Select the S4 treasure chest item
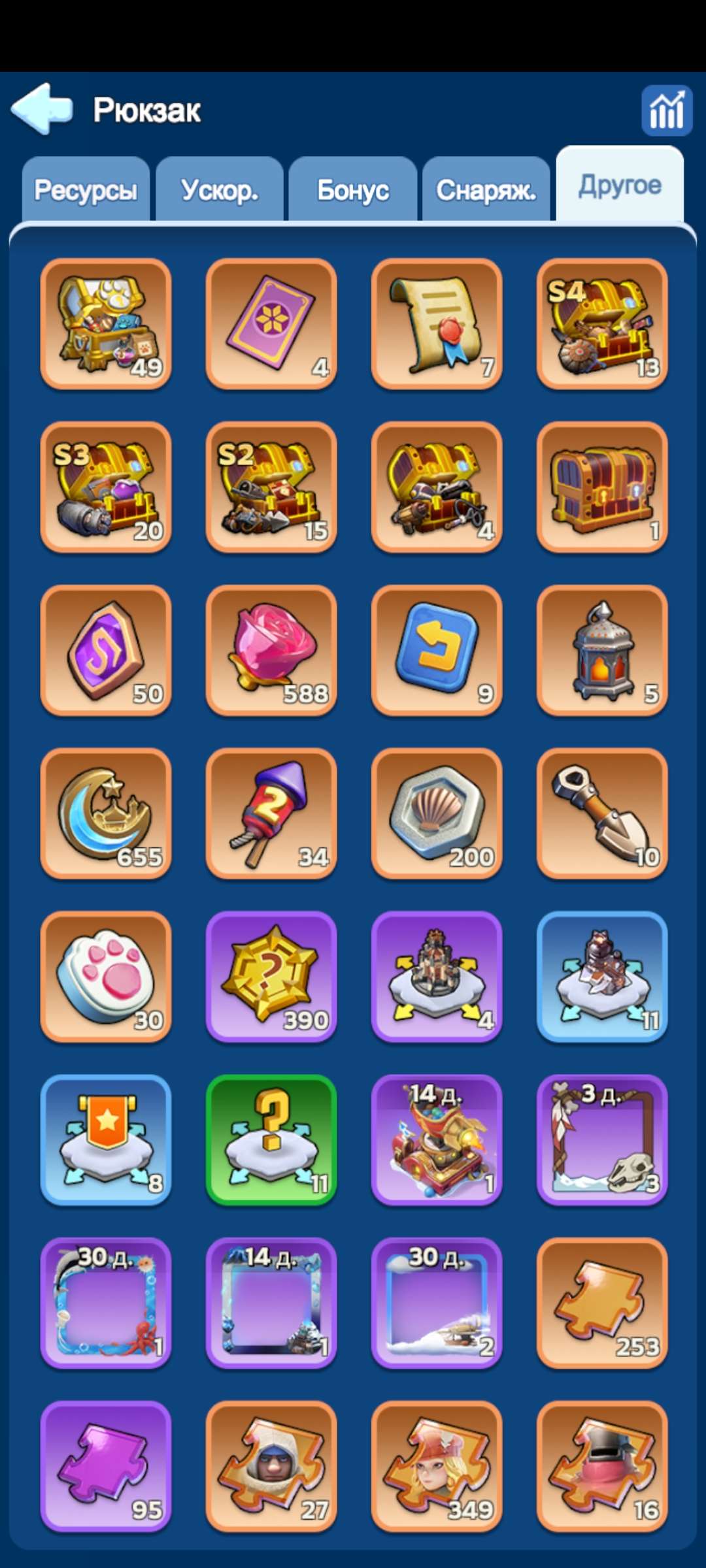The height and width of the screenshot is (1568, 706). coord(602,324)
